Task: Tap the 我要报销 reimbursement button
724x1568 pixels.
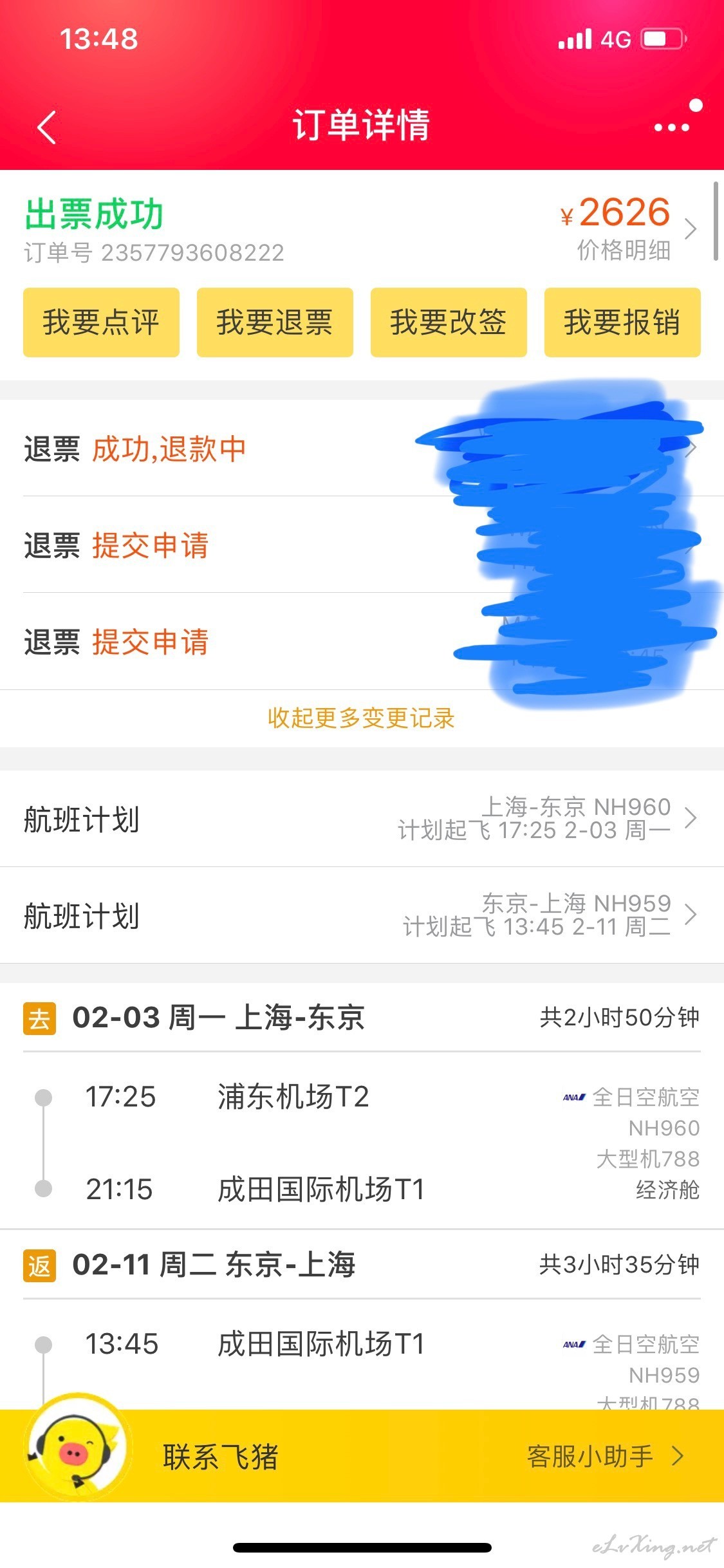Action: (x=622, y=322)
